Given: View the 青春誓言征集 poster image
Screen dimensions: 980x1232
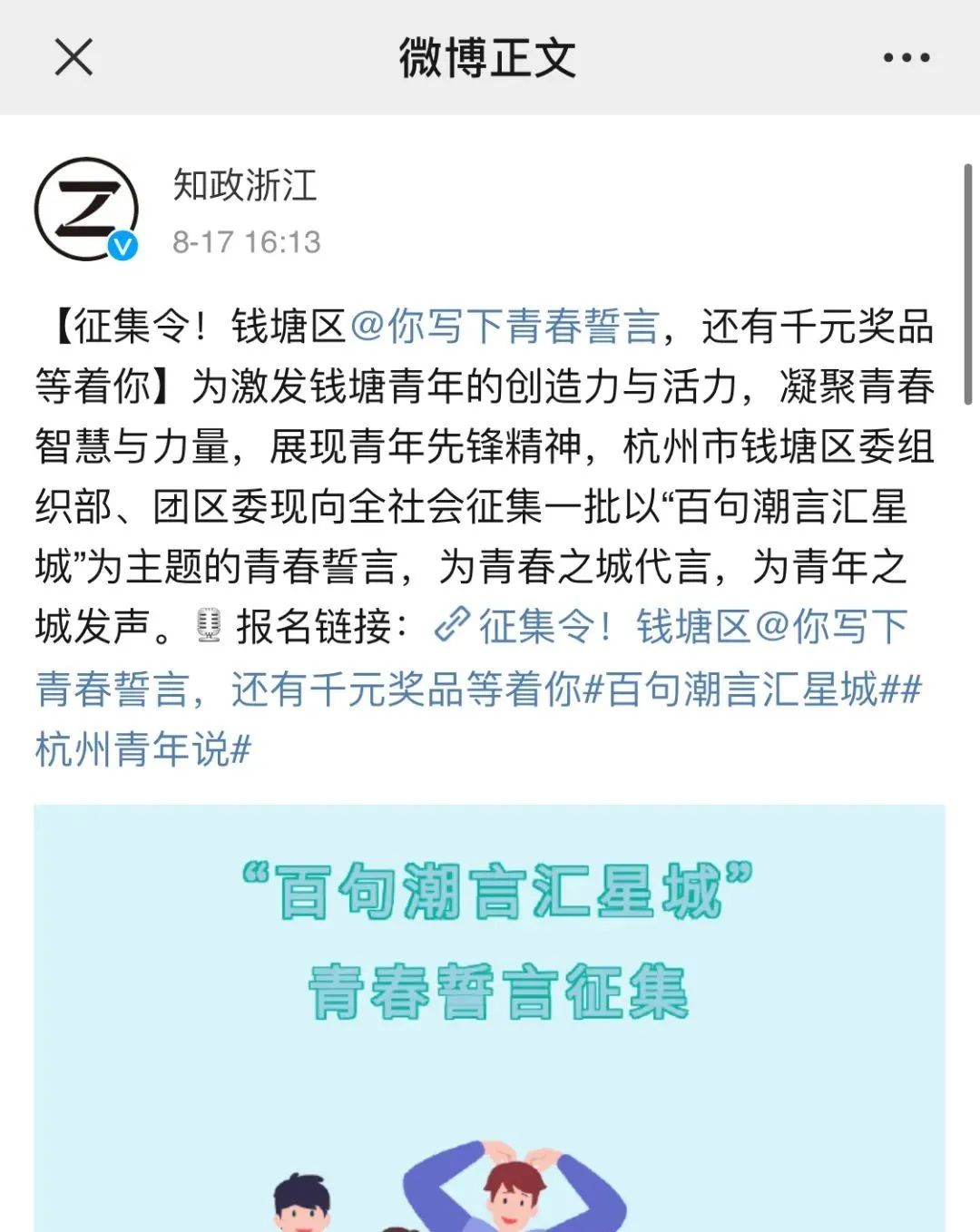Looking at the screenshot, I should [x=490, y=1016].
